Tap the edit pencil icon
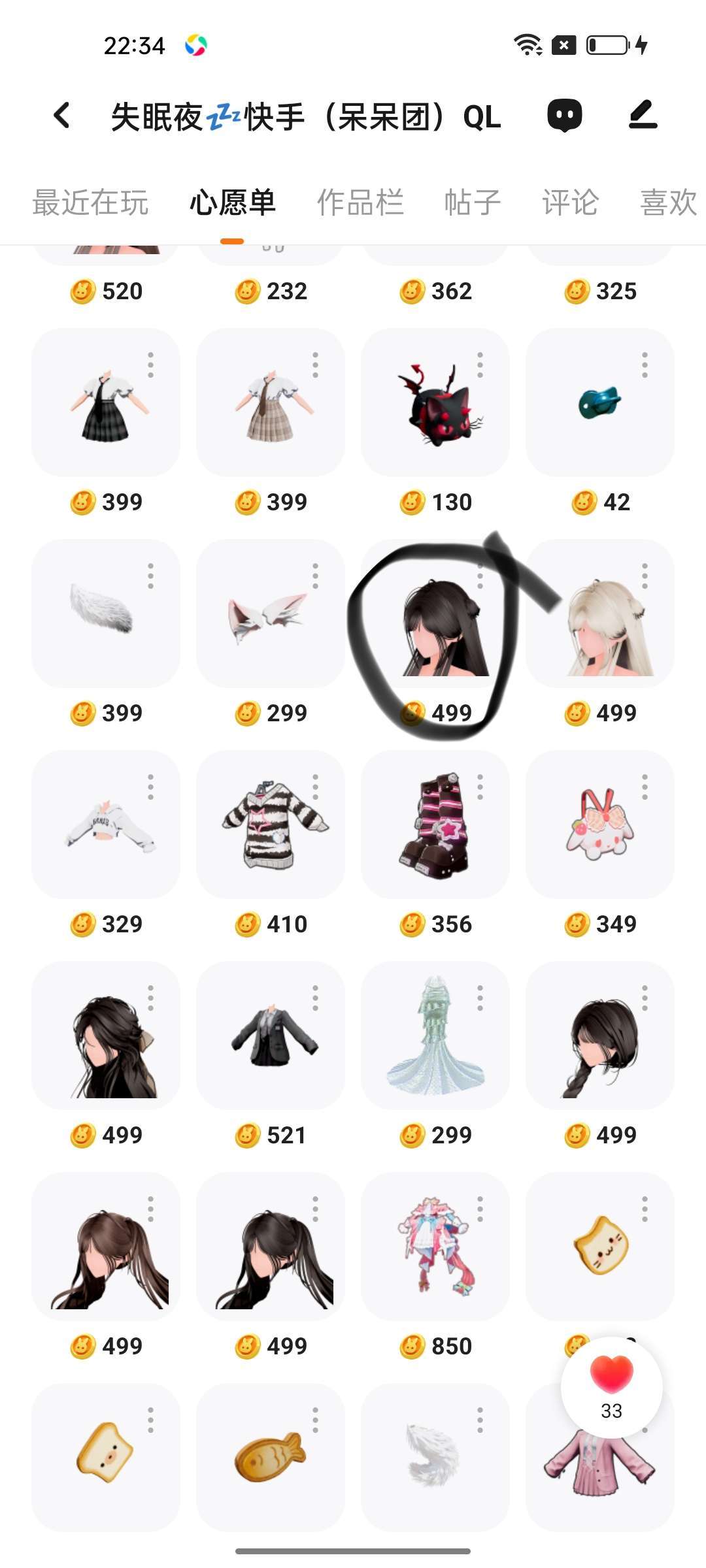Image resolution: width=706 pixels, height=1568 pixels. 643,116
